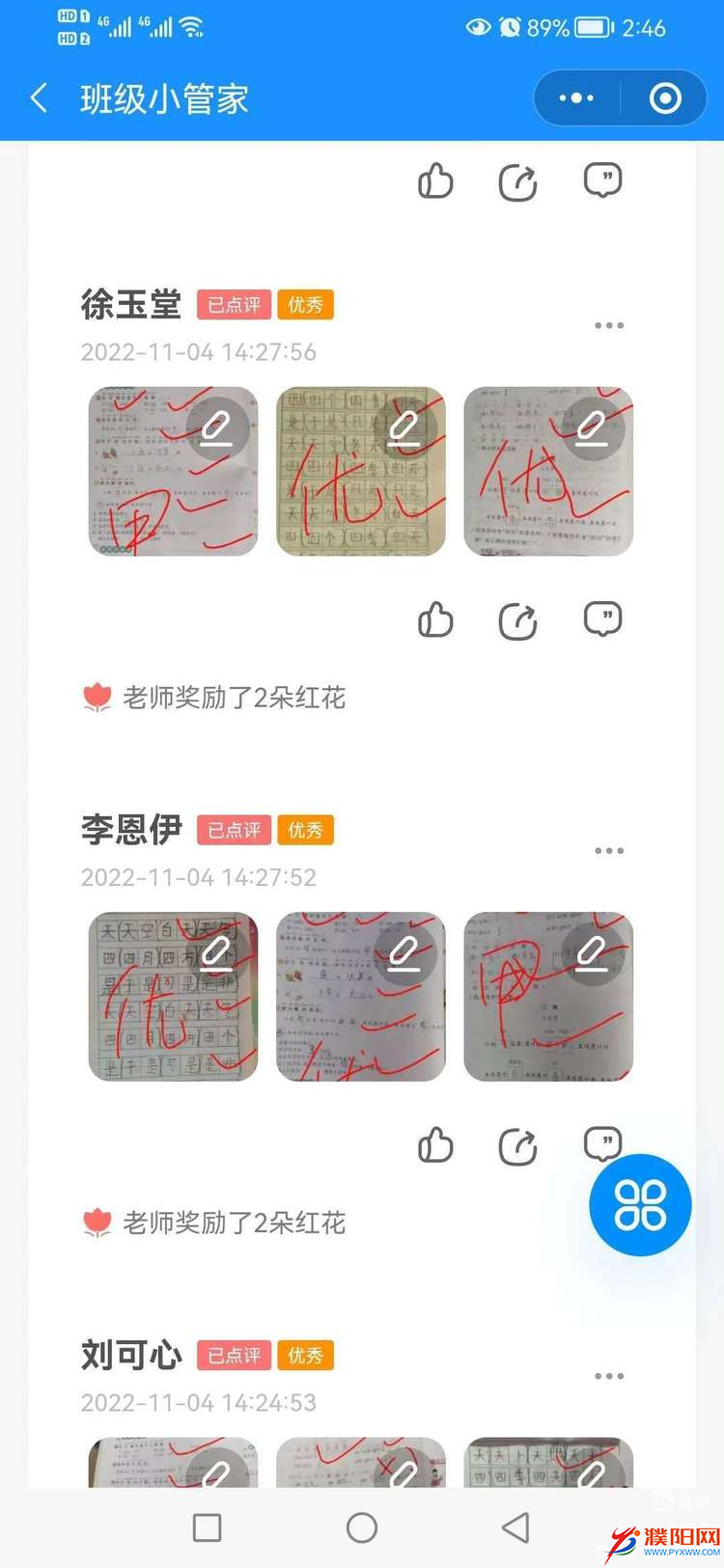Comment on 徐玉堂's homework submission
Viewport: 724px width, 1568px height.
(x=603, y=619)
